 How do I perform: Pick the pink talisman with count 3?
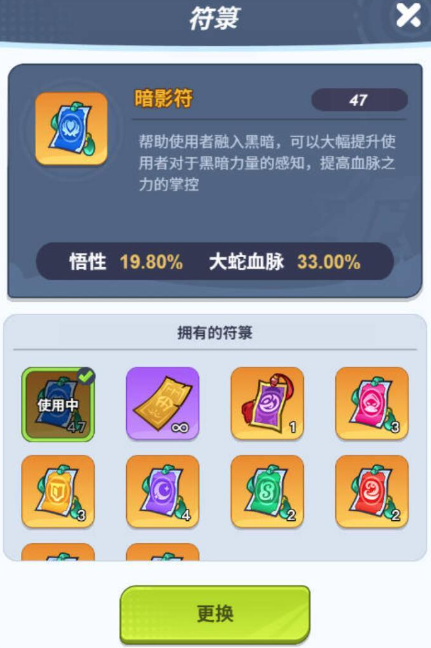click(372, 403)
